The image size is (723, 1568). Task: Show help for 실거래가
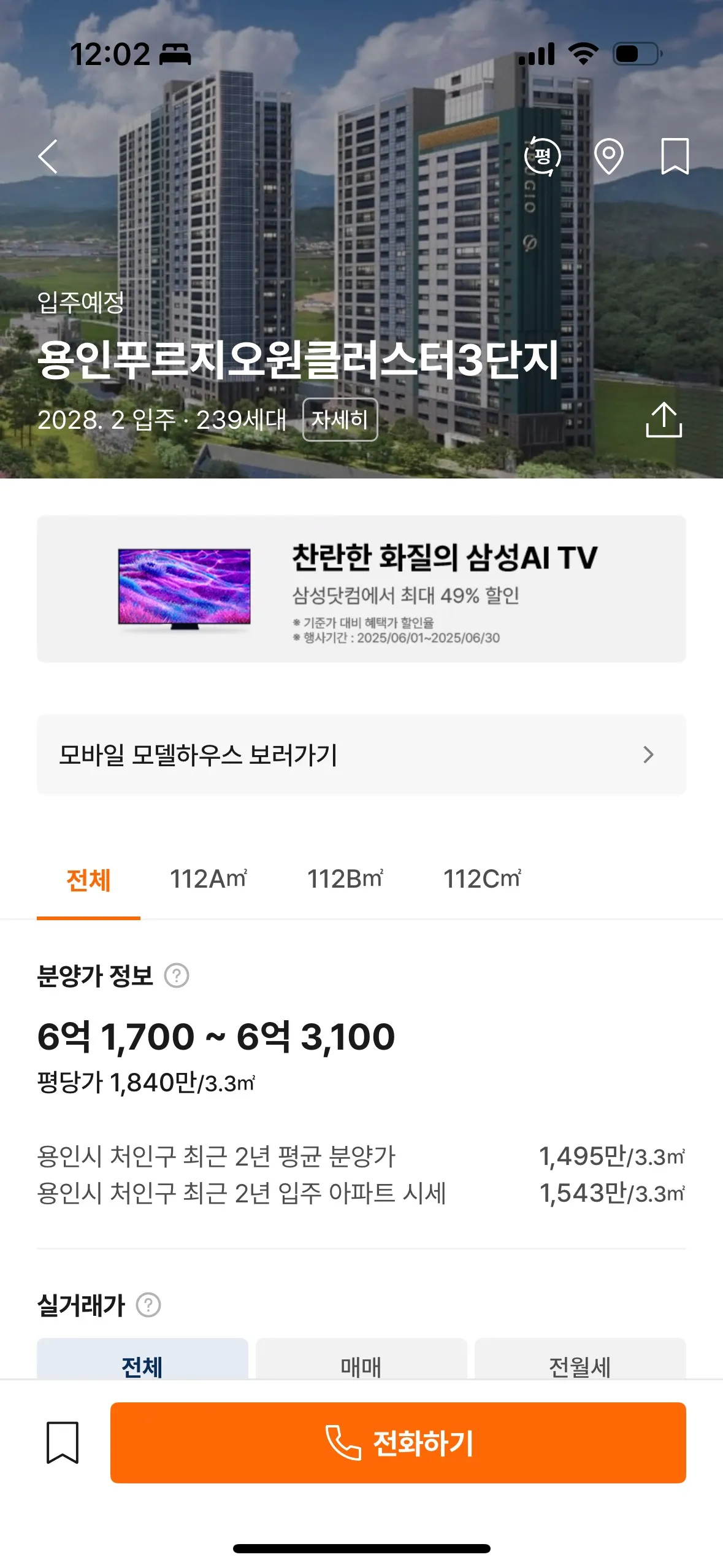click(148, 1305)
